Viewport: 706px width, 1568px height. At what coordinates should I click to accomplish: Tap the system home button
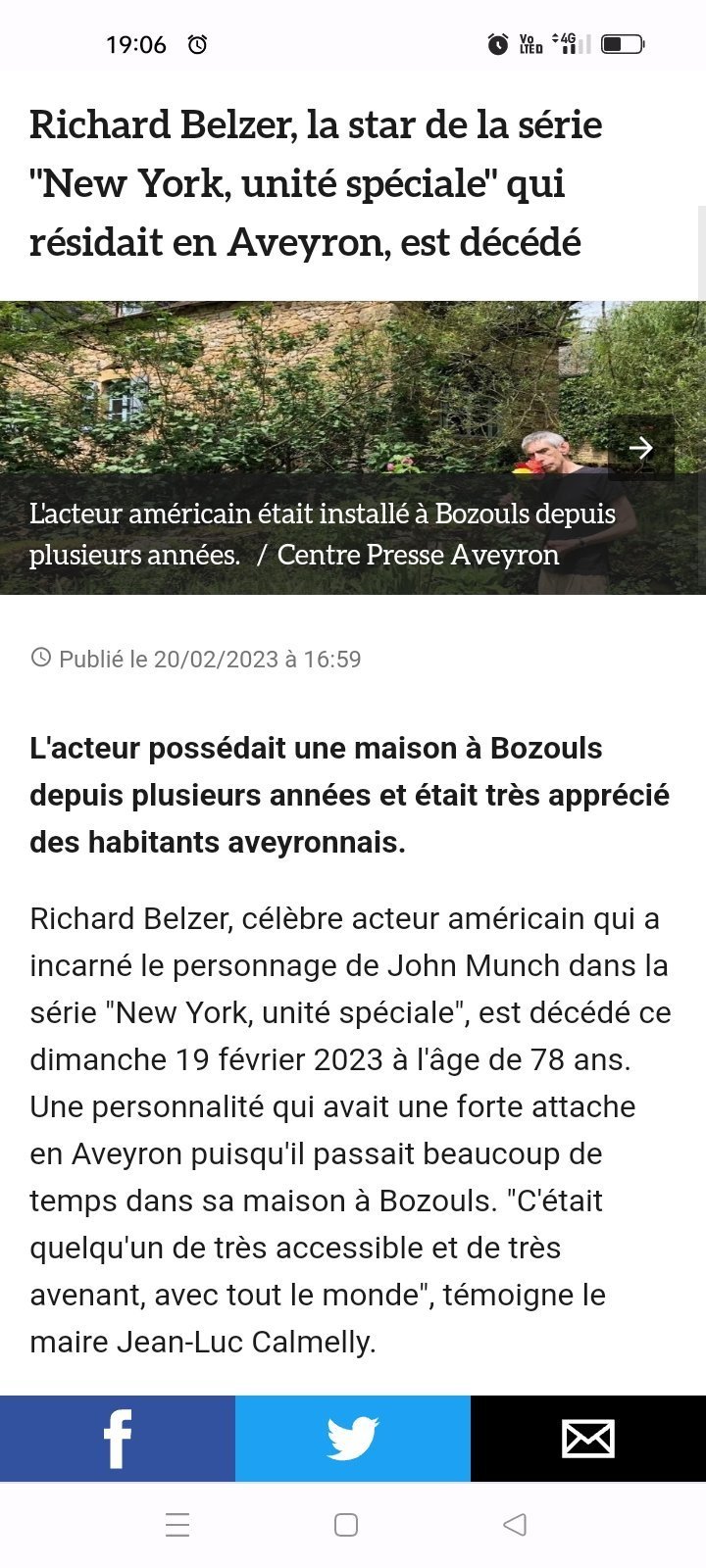346,1524
